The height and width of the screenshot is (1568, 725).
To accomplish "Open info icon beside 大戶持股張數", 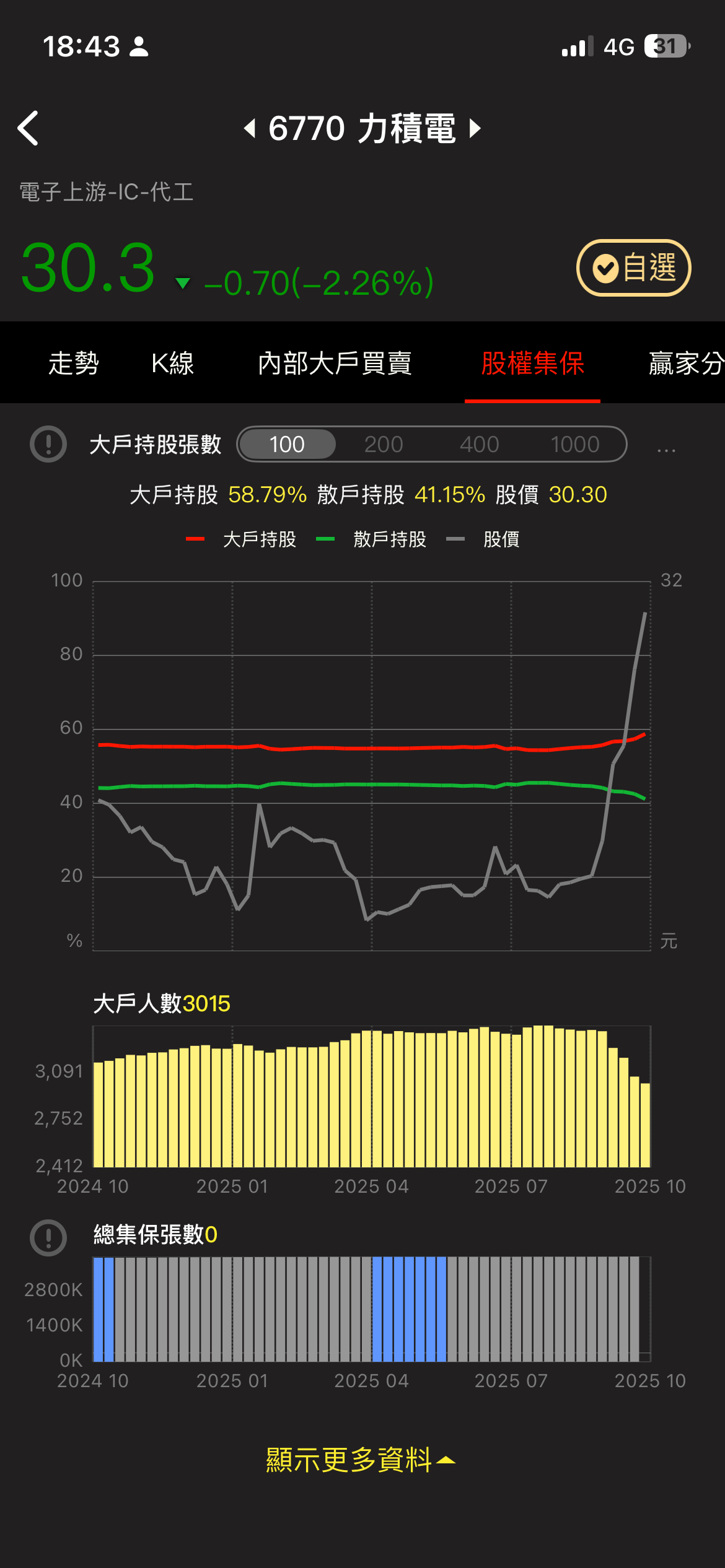I will pos(48,444).
